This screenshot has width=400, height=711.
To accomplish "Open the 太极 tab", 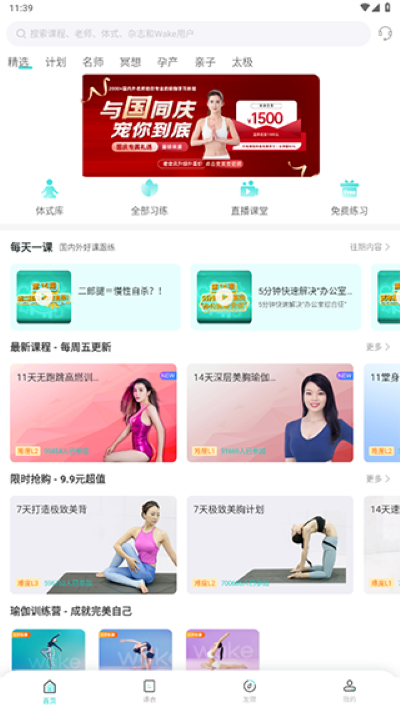I will click(242, 62).
